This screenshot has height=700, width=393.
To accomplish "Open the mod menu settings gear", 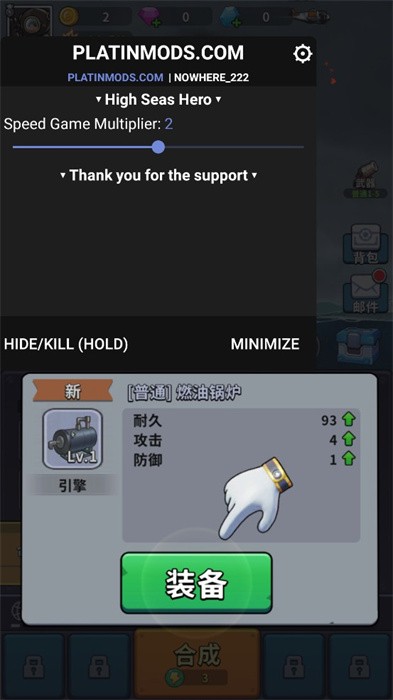I will pyautogui.click(x=302, y=54).
